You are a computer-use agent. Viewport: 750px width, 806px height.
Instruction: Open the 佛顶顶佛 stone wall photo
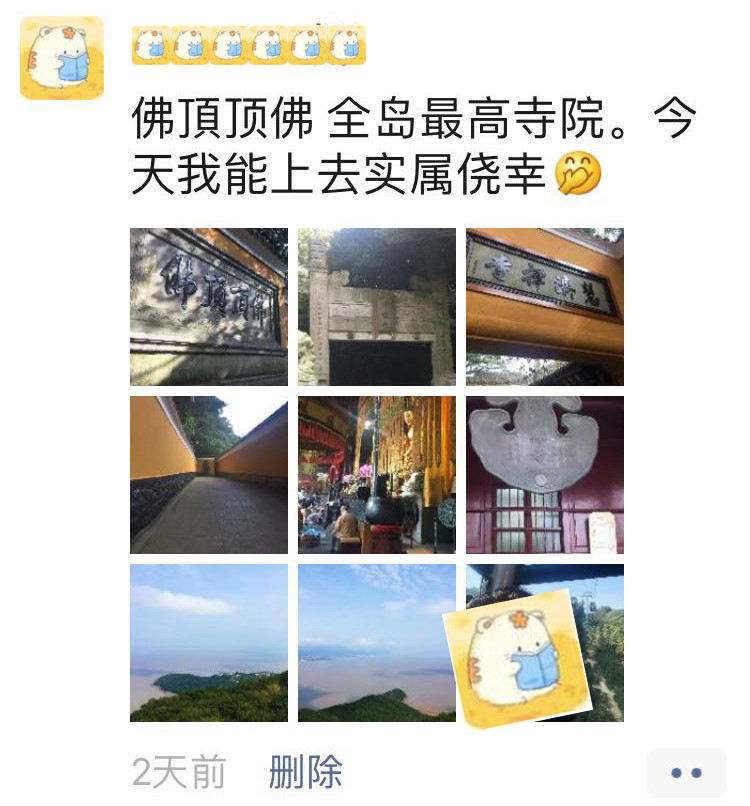coord(209,307)
